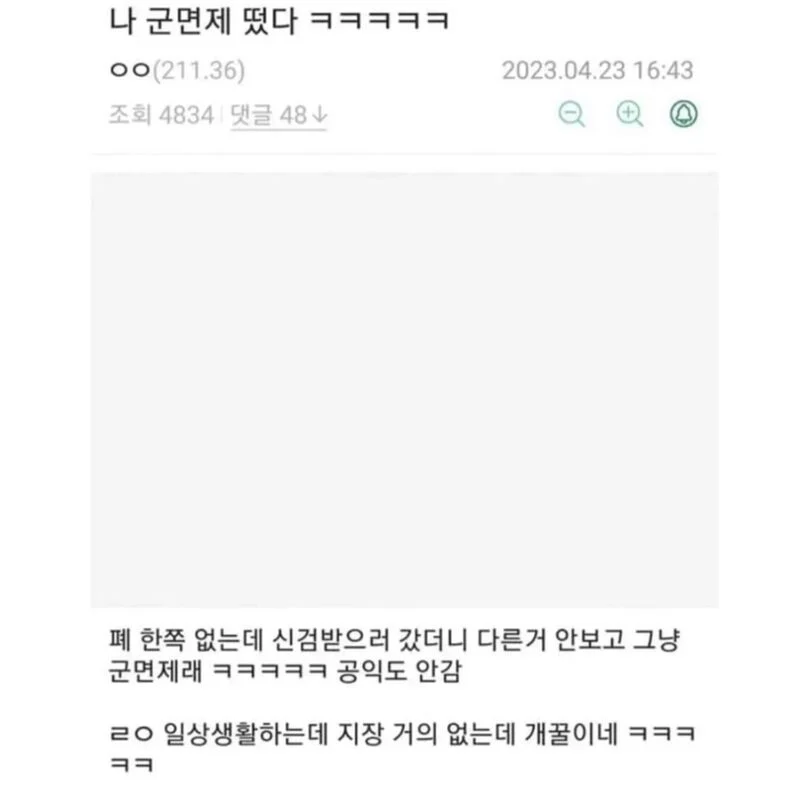
Task: Open the notification bell for this post
Action: pos(684,114)
